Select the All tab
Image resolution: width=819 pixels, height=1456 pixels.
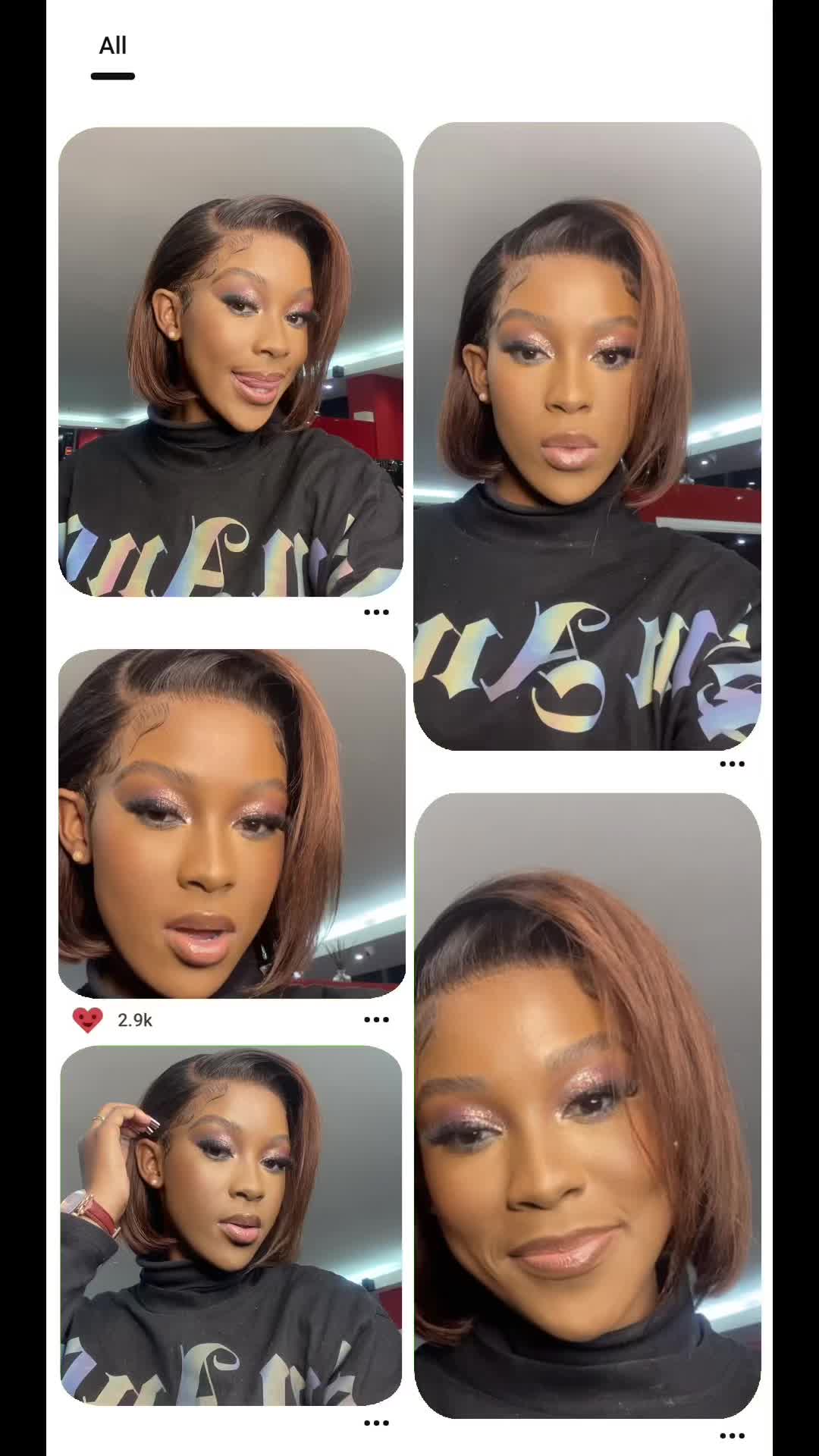tap(112, 47)
